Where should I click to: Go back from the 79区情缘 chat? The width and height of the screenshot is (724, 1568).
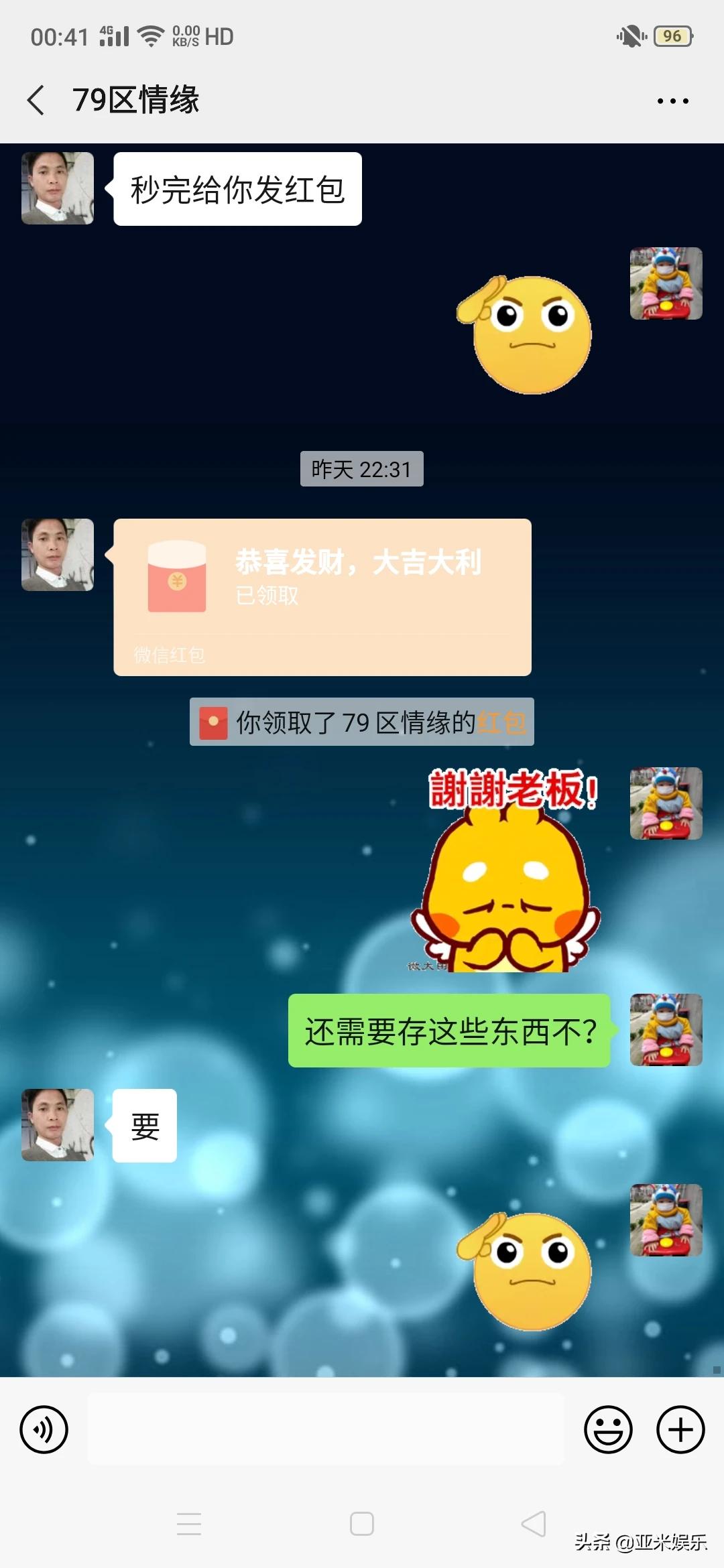tap(37, 101)
